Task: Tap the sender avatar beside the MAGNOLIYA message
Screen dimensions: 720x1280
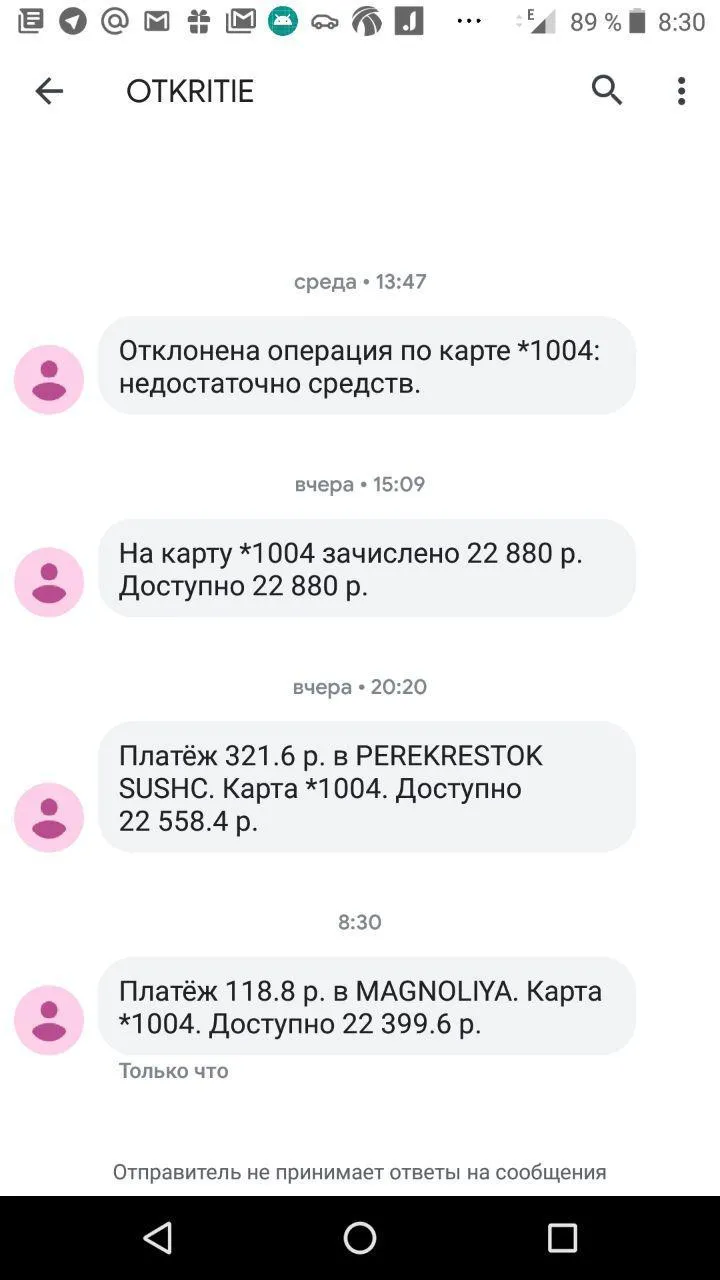Action: [49, 1020]
